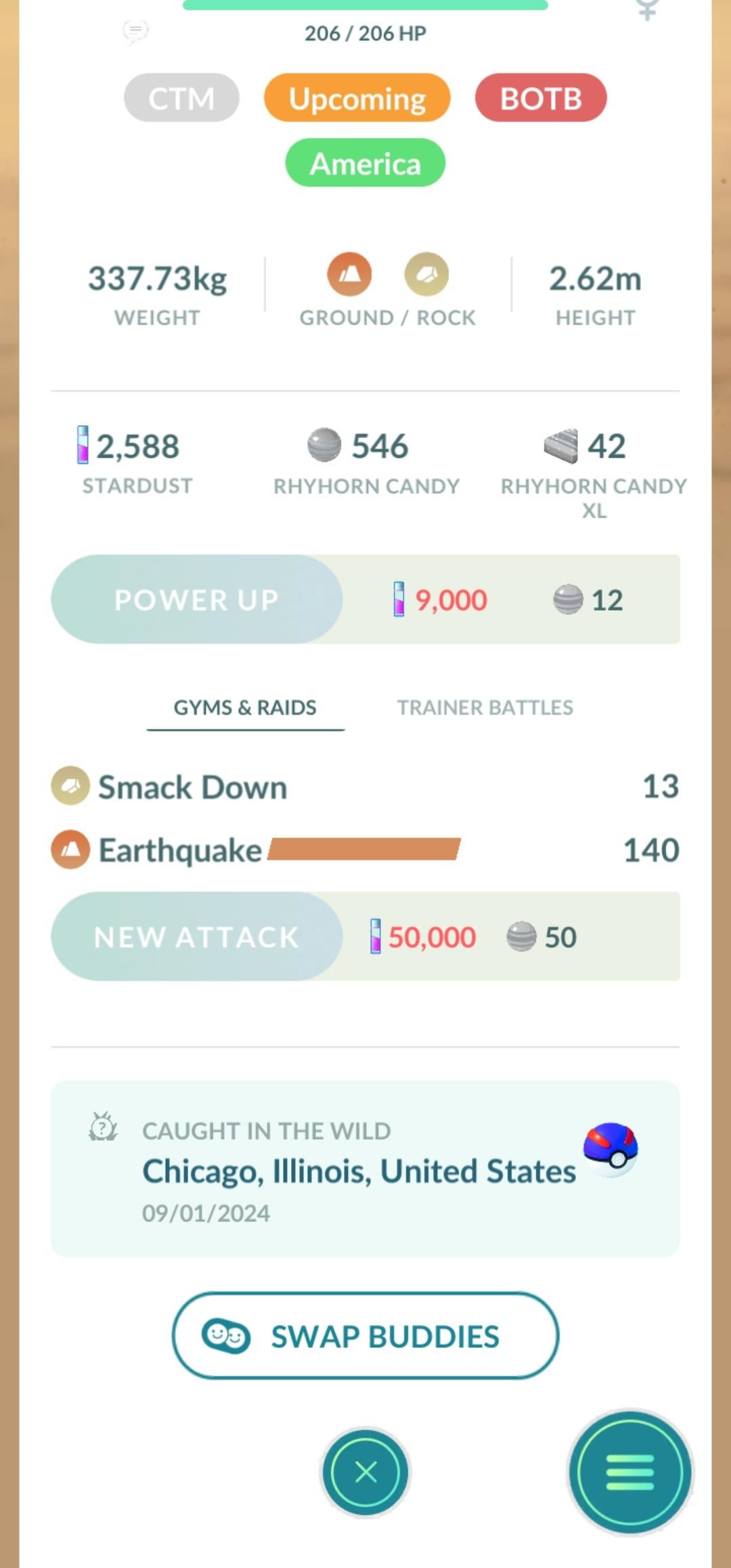731x1568 pixels.
Task: Unlock a new attack
Action: 196,936
